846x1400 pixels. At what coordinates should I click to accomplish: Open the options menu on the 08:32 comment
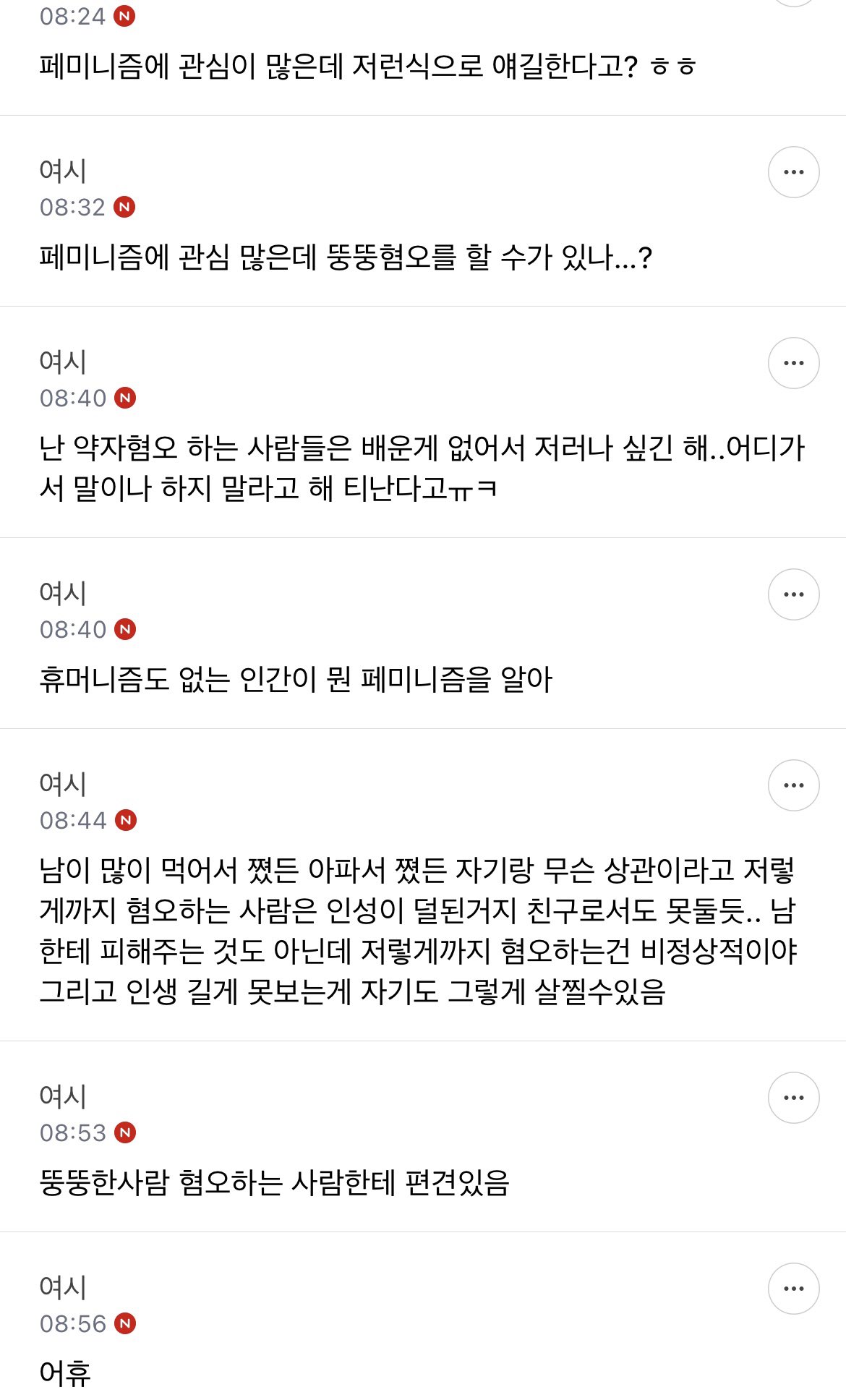tap(793, 172)
